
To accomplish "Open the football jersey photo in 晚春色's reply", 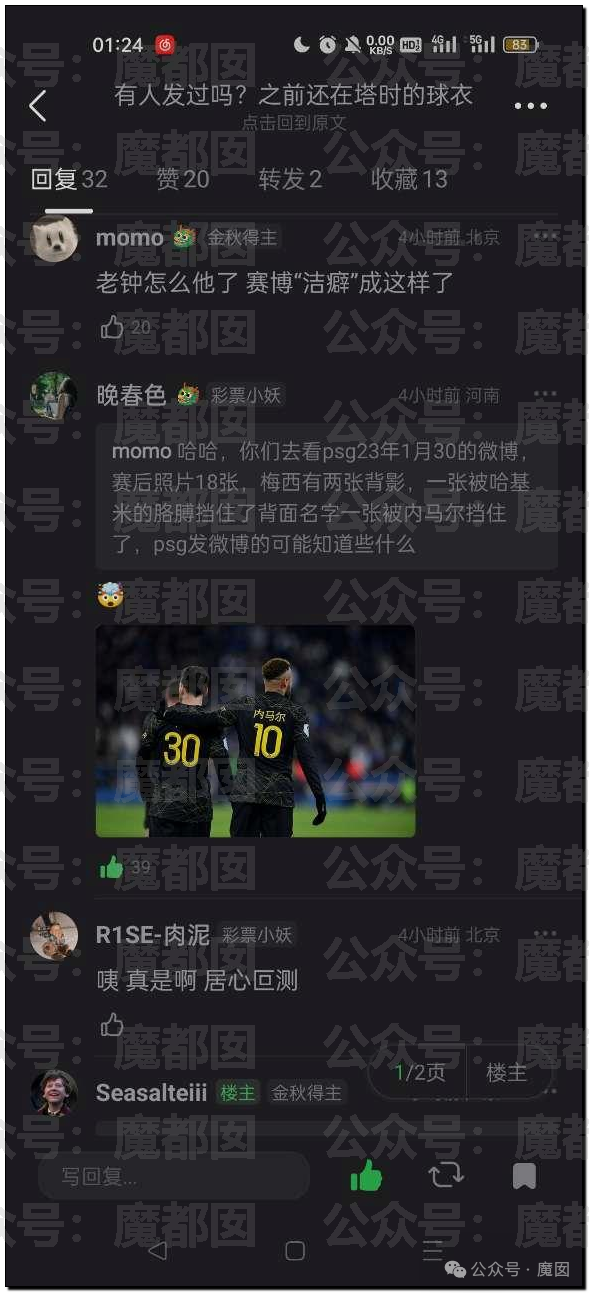I will (x=255, y=731).
